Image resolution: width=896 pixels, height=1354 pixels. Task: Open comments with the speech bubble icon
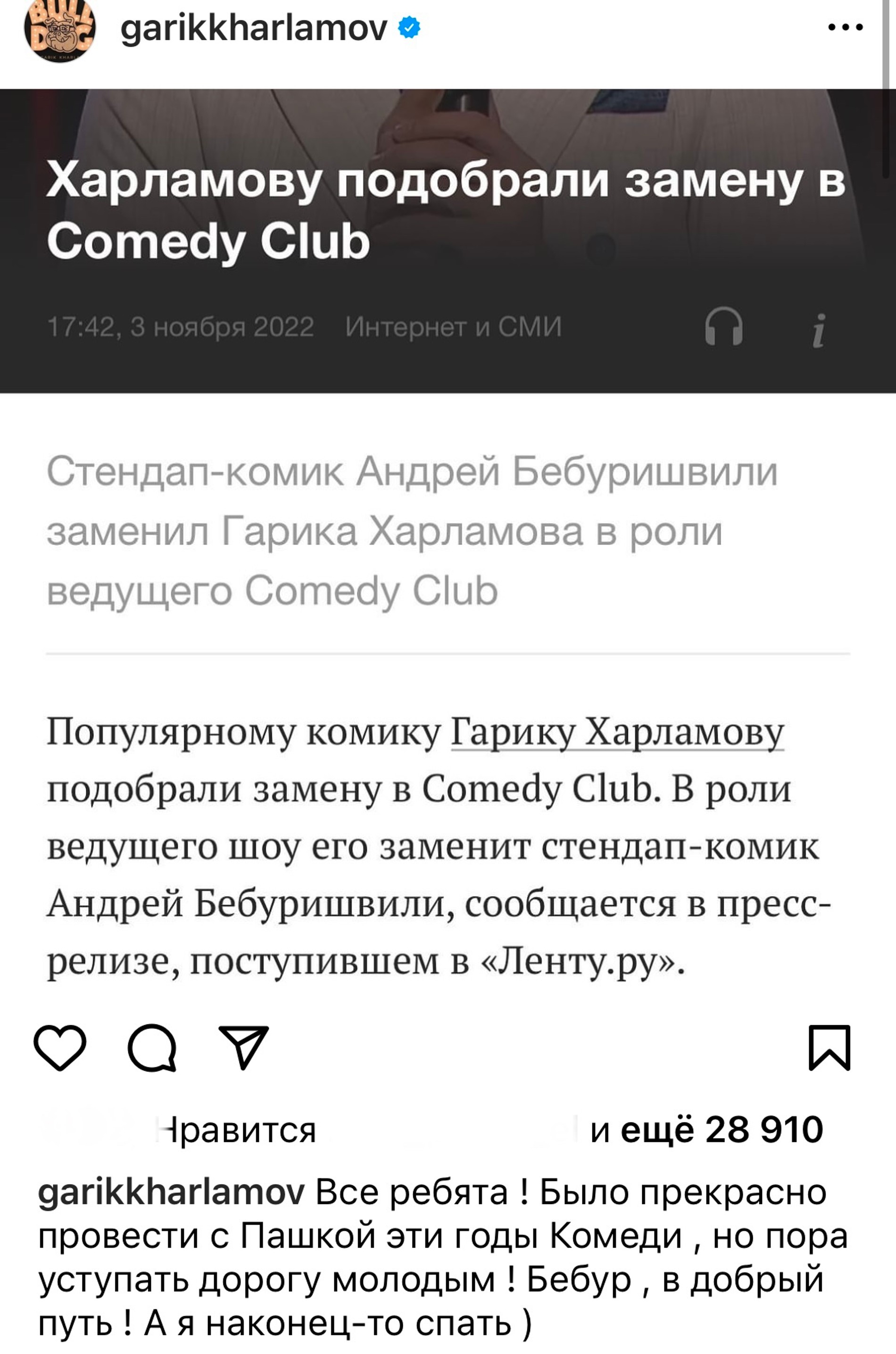(x=152, y=1047)
